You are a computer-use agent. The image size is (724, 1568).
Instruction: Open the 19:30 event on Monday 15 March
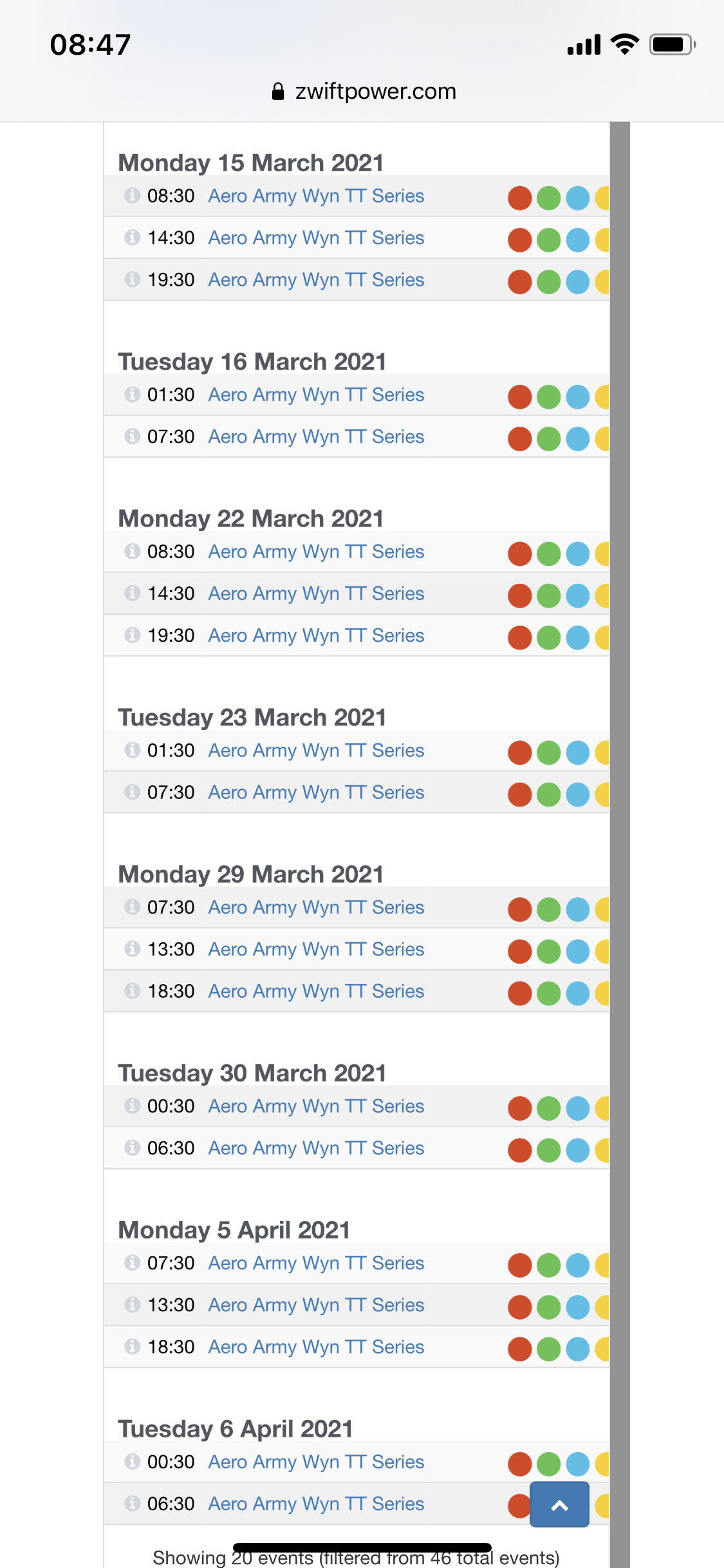316,279
